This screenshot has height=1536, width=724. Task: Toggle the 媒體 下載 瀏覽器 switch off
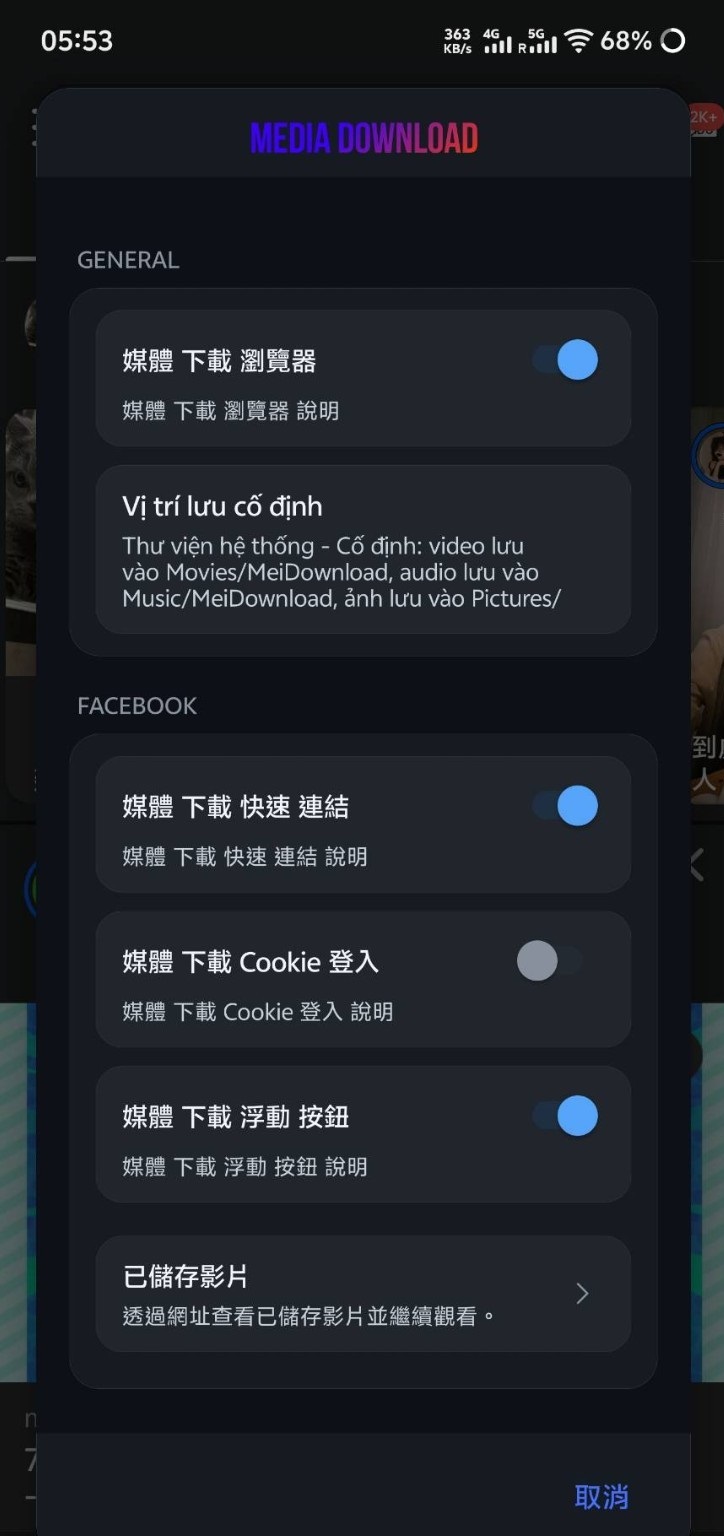pyautogui.click(x=565, y=360)
